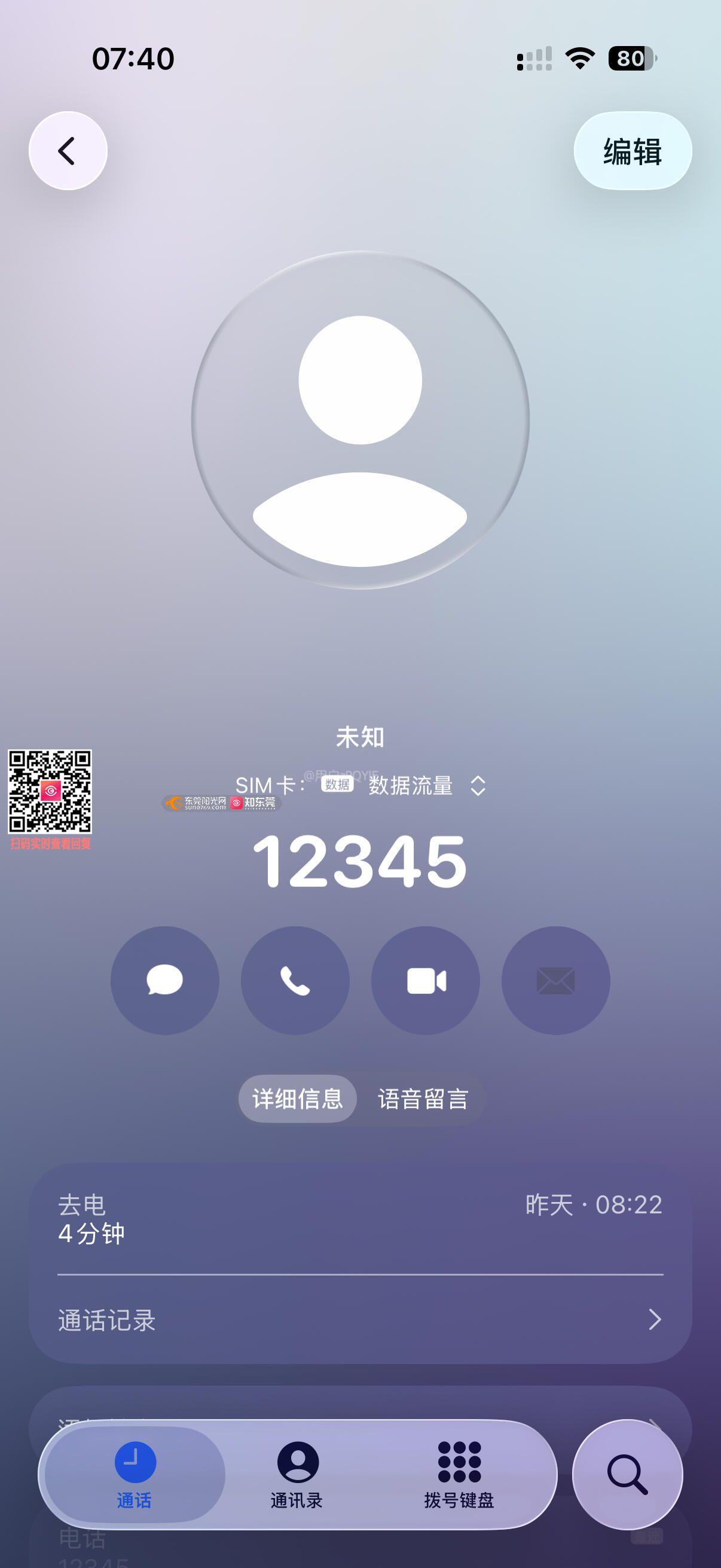The height and width of the screenshot is (1568, 721).
Task: Open search with the magnifier button
Action: (x=627, y=1474)
